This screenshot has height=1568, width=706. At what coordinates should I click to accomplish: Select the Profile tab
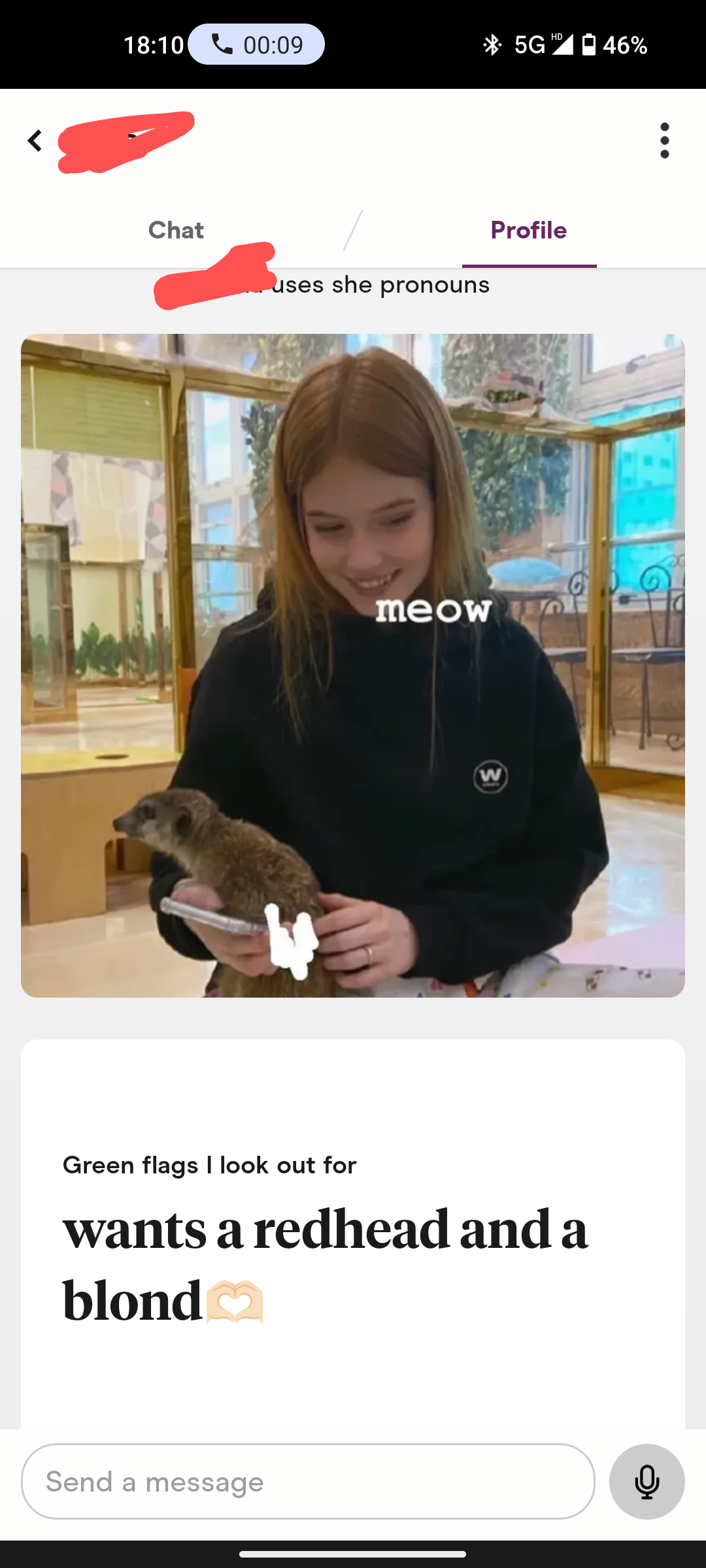[x=528, y=230]
